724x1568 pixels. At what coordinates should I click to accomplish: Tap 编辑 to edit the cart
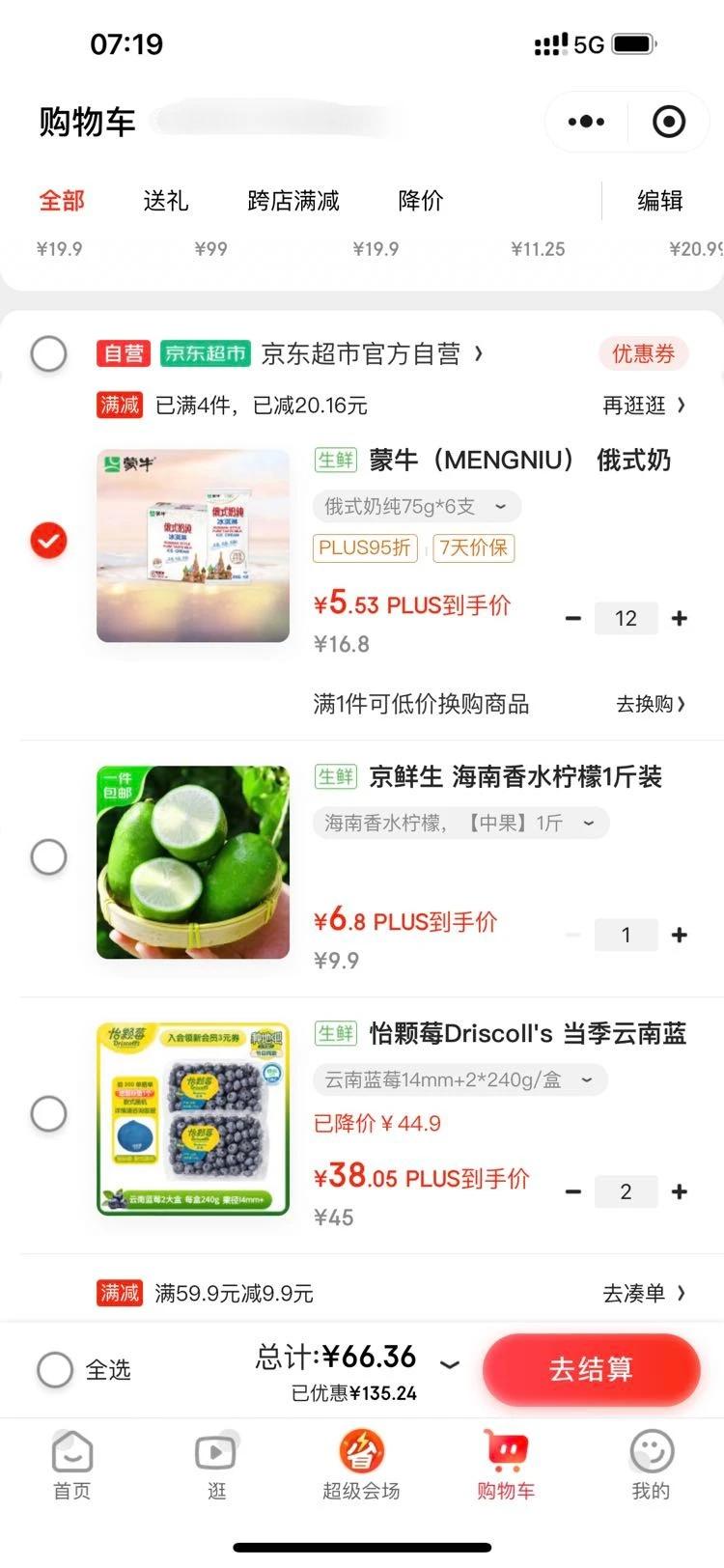pyautogui.click(x=660, y=201)
